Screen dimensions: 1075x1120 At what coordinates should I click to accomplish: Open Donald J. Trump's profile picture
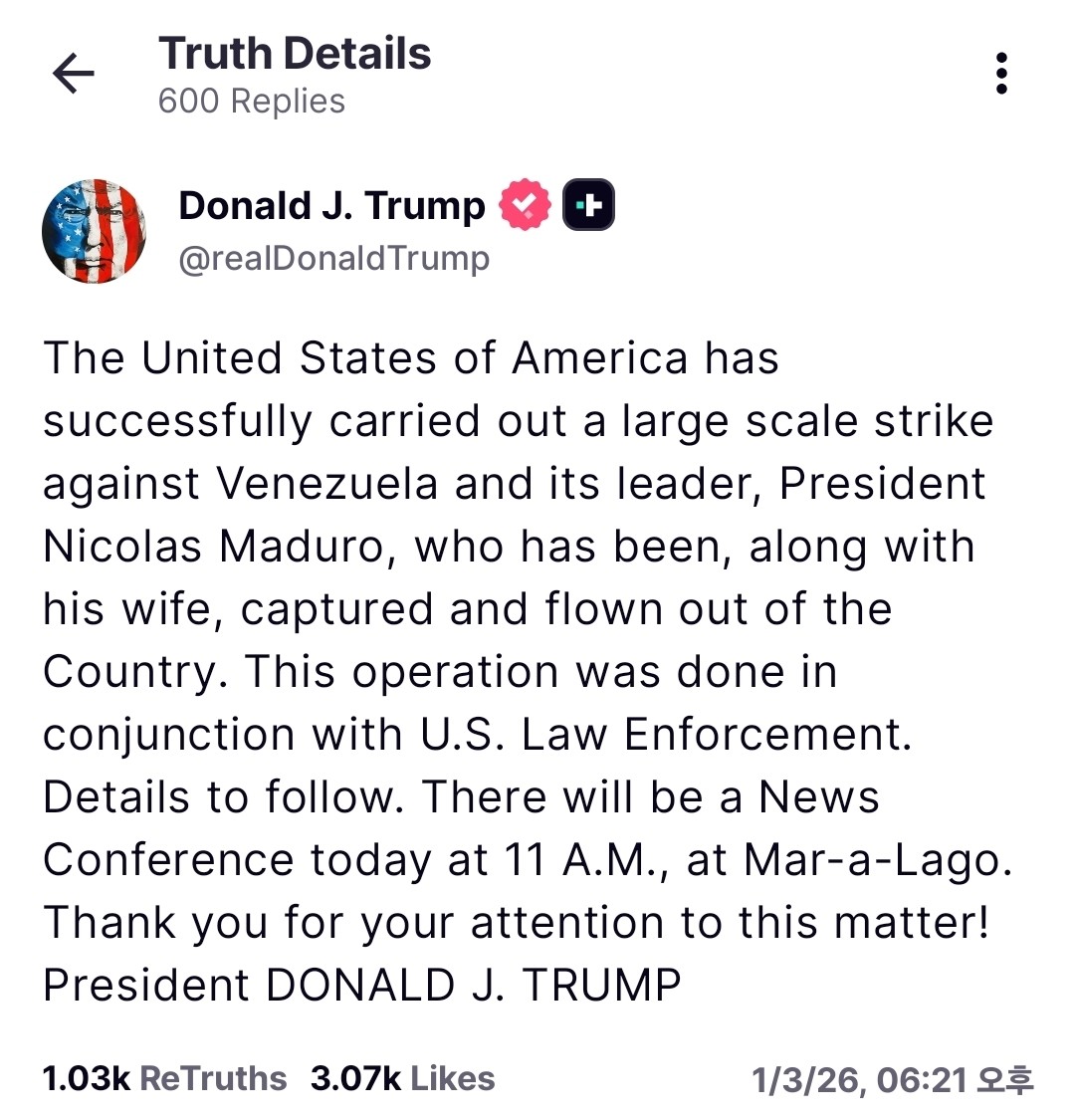pyautogui.click(x=95, y=231)
